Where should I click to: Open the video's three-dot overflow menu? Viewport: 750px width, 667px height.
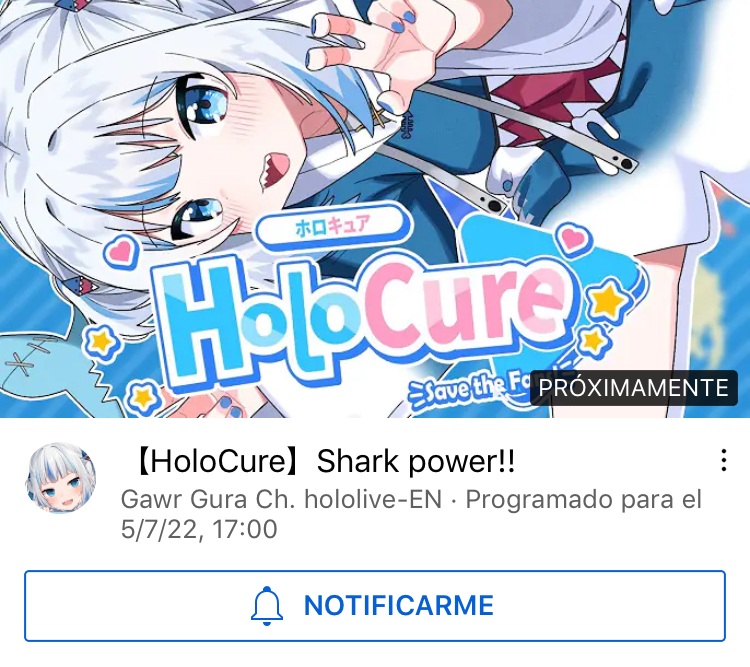pos(722,461)
